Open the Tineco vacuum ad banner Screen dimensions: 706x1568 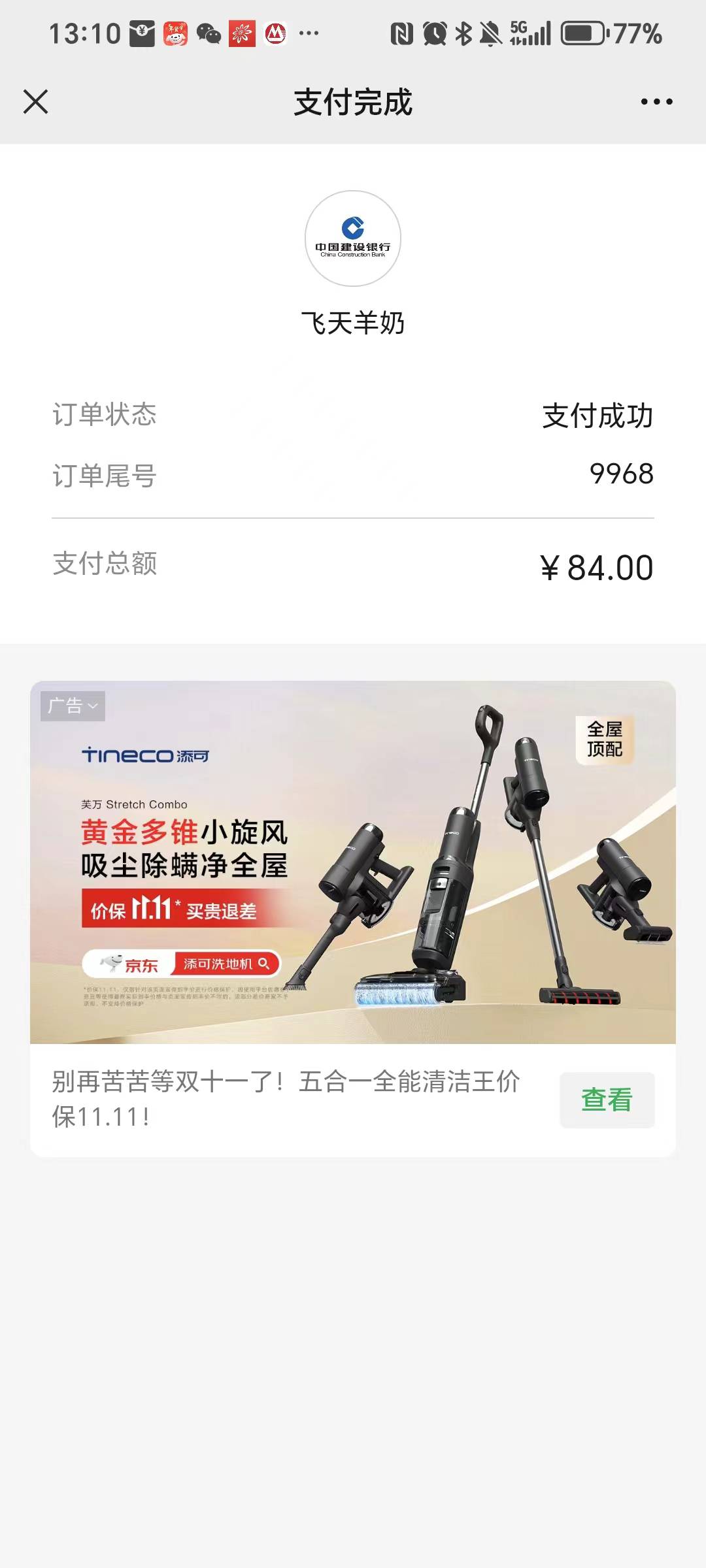[353, 862]
